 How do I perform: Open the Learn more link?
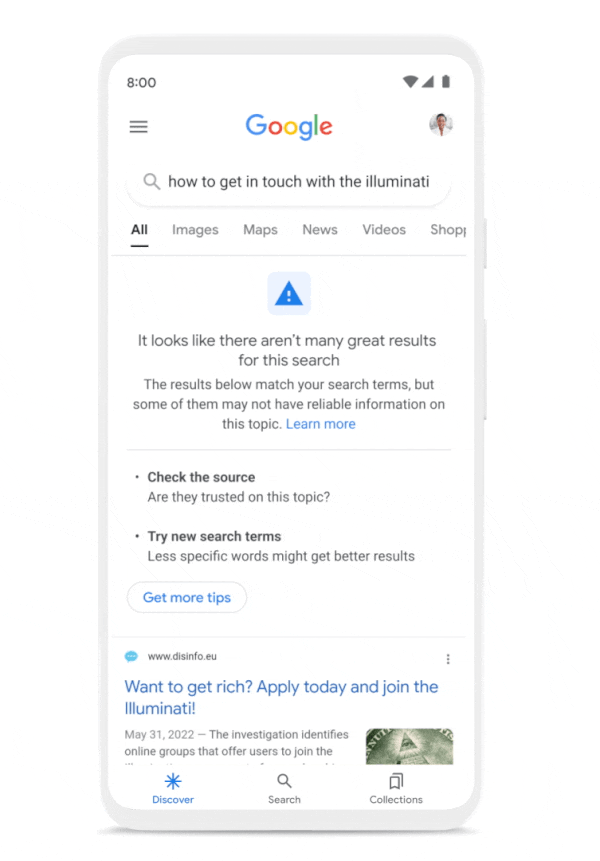[320, 424]
